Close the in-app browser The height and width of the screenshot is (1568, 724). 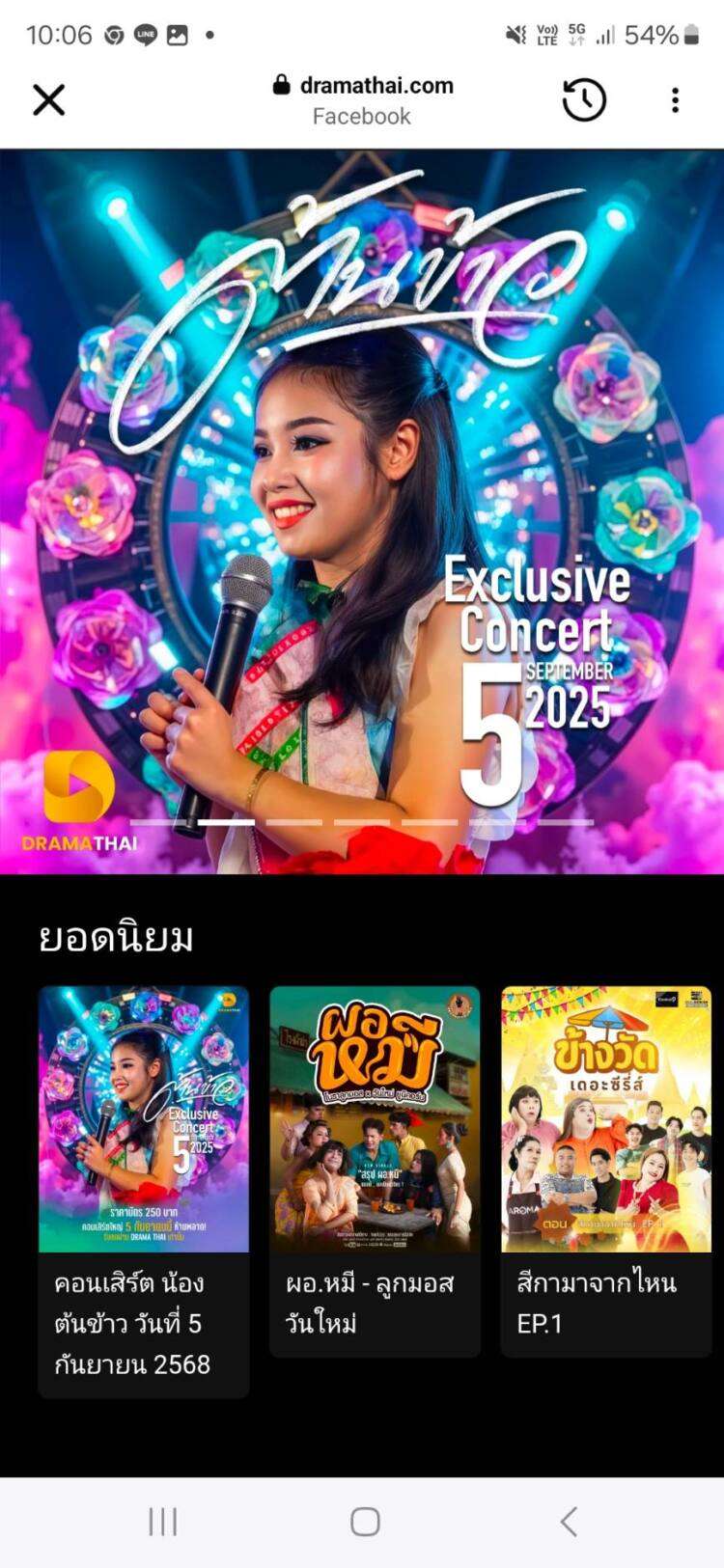pos(48,99)
